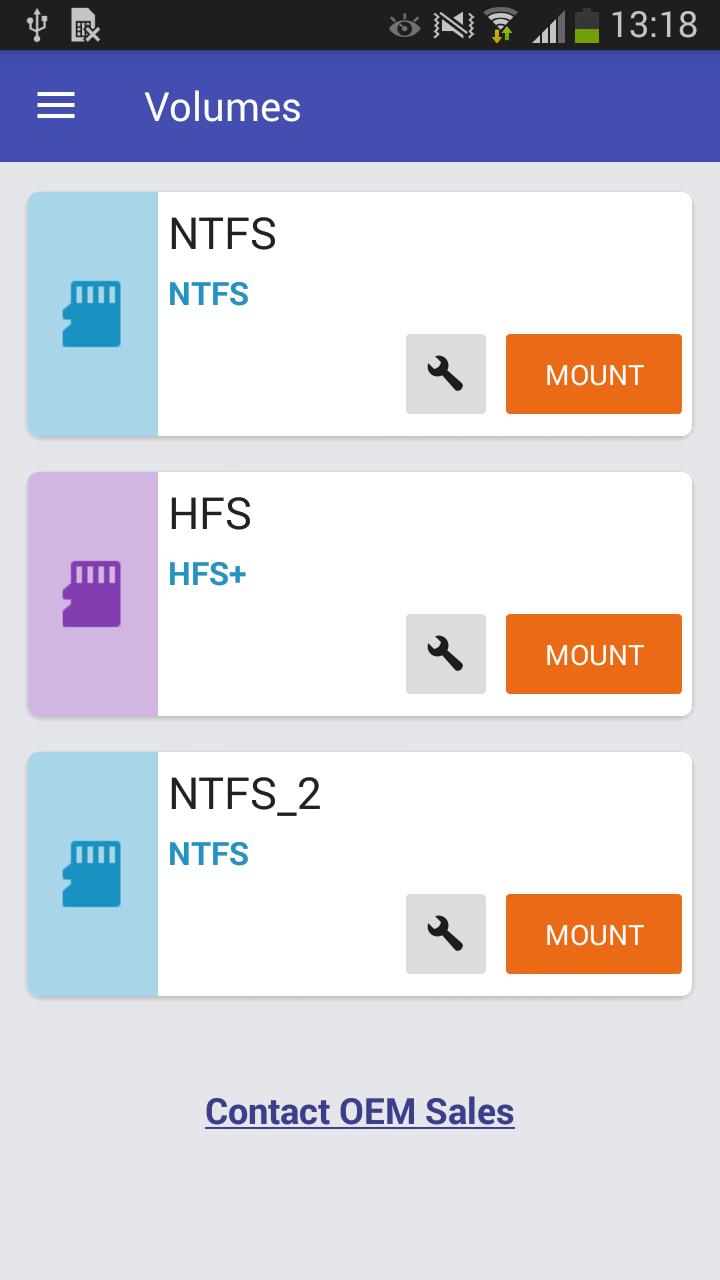Open wrench tools for the NTFS_2 volume

point(446,934)
